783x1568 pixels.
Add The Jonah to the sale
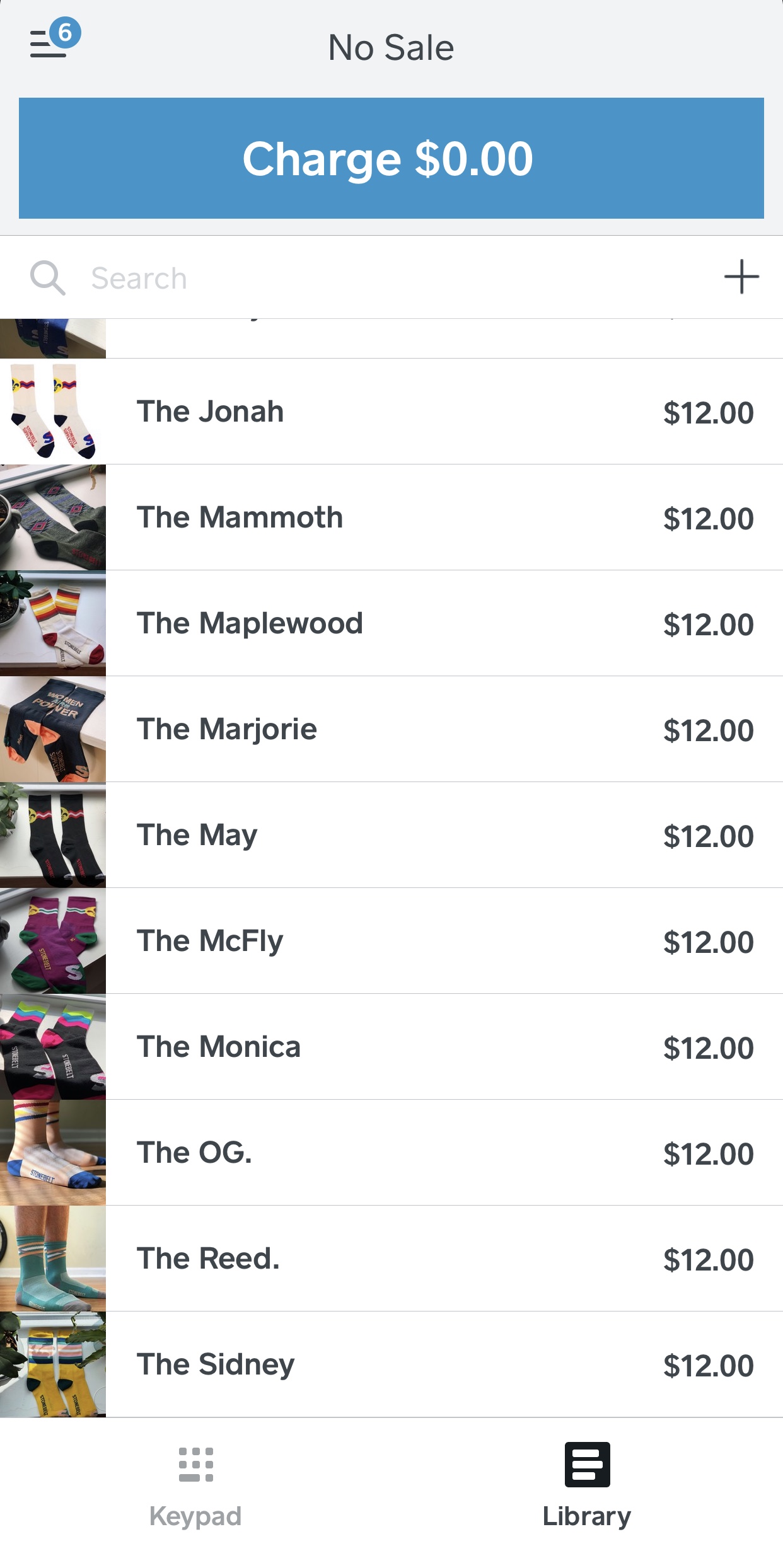[x=391, y=412]
